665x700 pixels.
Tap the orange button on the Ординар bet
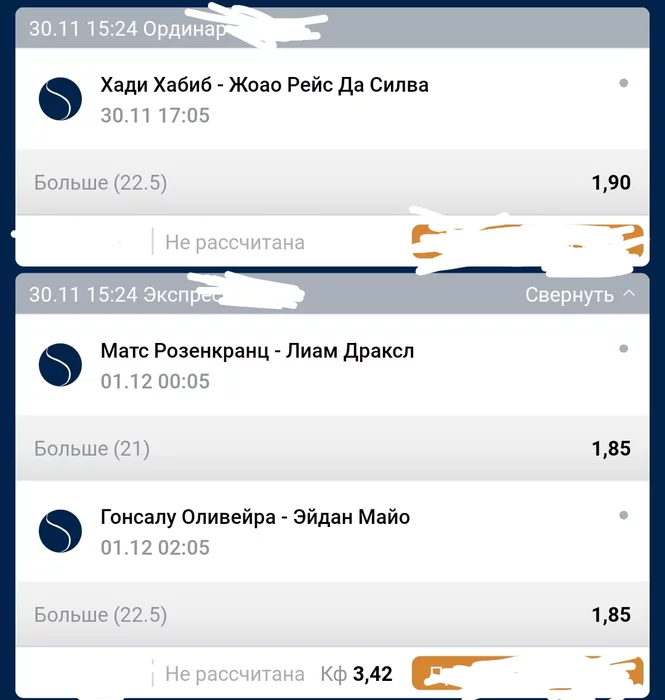[526, 240]
